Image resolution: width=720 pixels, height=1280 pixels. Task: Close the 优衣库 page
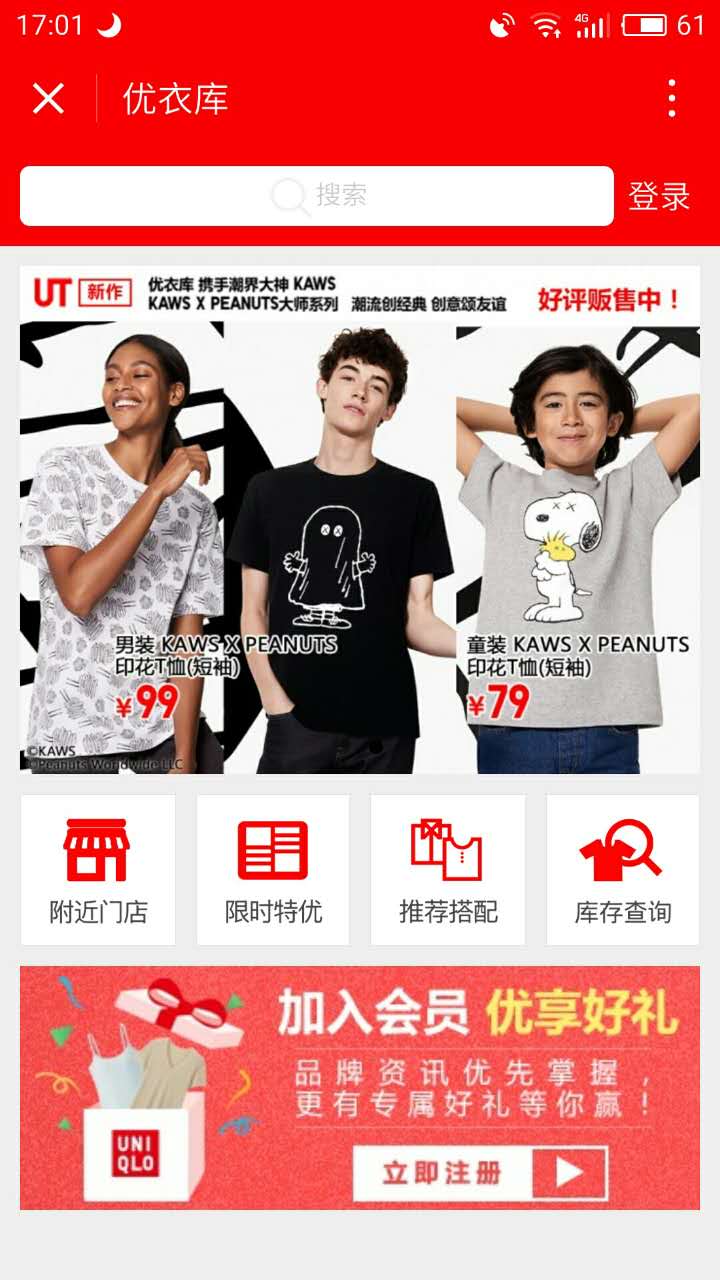(x=48, y=99)
